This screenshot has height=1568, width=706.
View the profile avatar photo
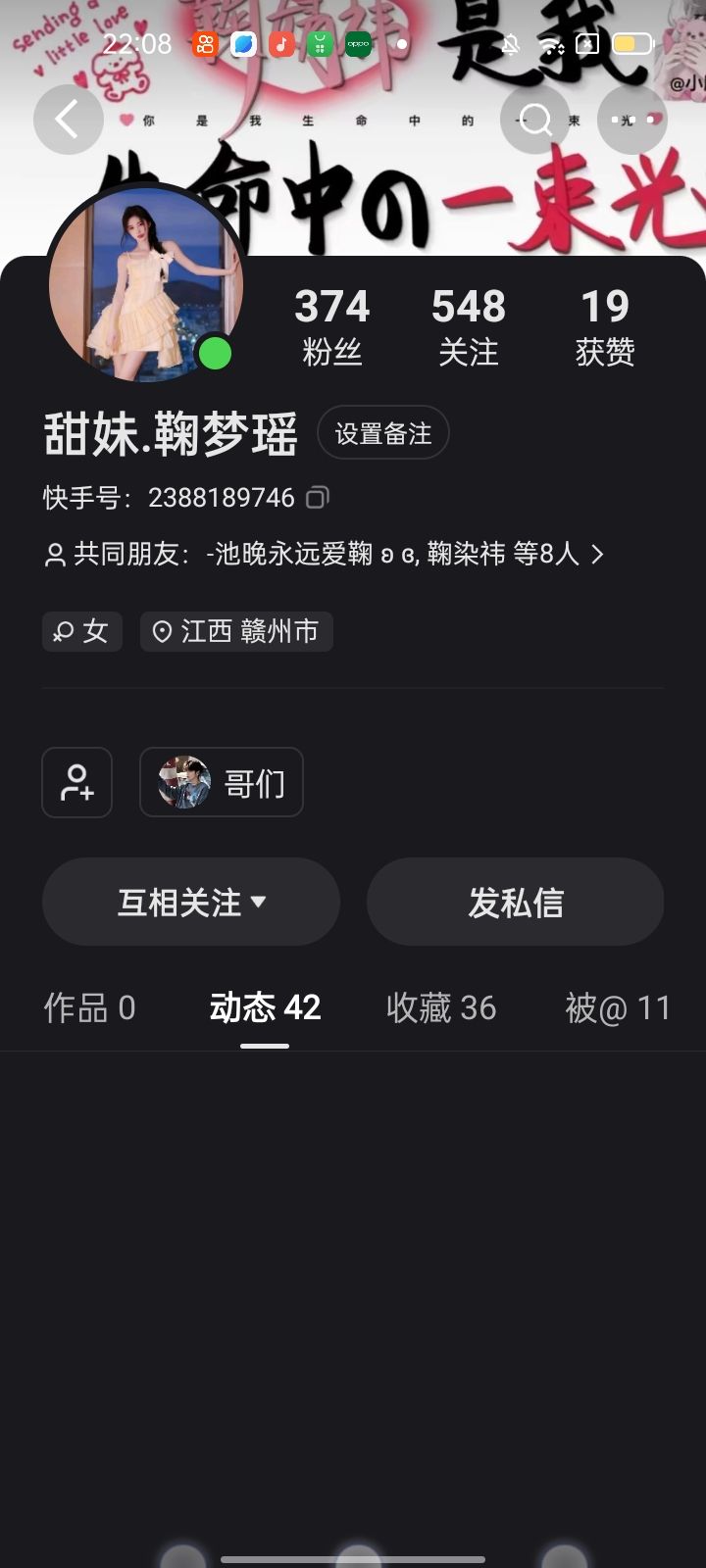point(145,282)
